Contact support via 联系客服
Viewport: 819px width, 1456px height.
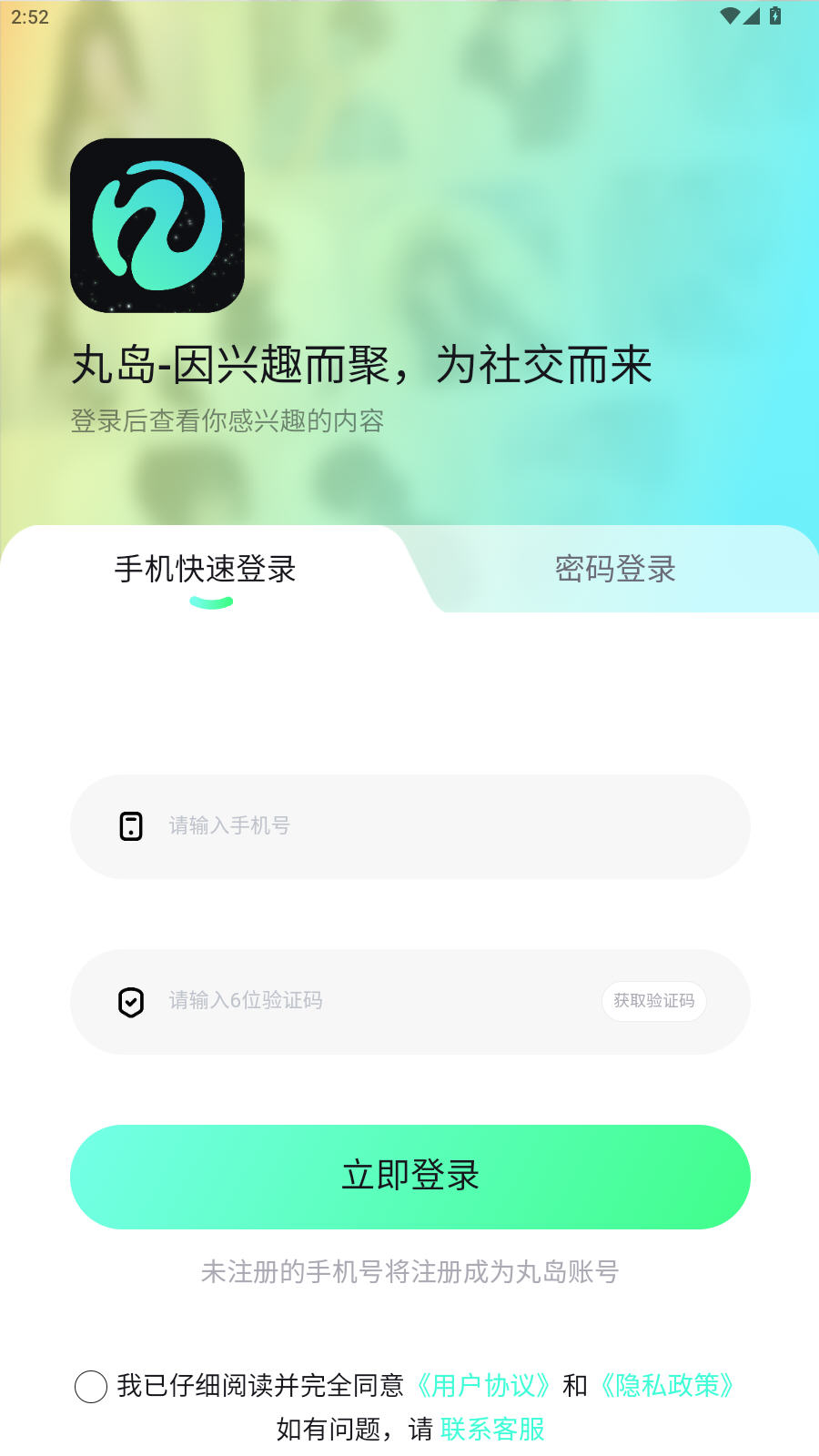click(x=492, y=1430)
